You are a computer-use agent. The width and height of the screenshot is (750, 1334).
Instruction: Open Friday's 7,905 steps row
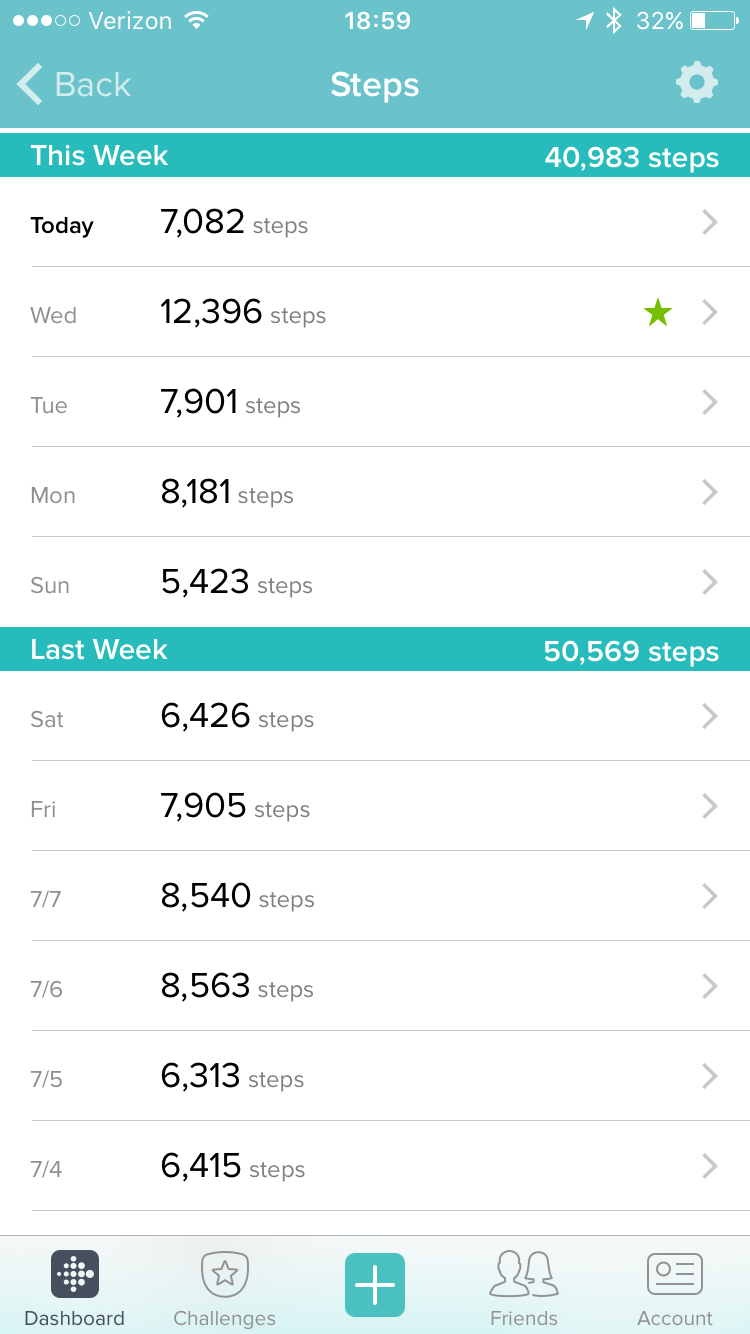click(375, 806)
